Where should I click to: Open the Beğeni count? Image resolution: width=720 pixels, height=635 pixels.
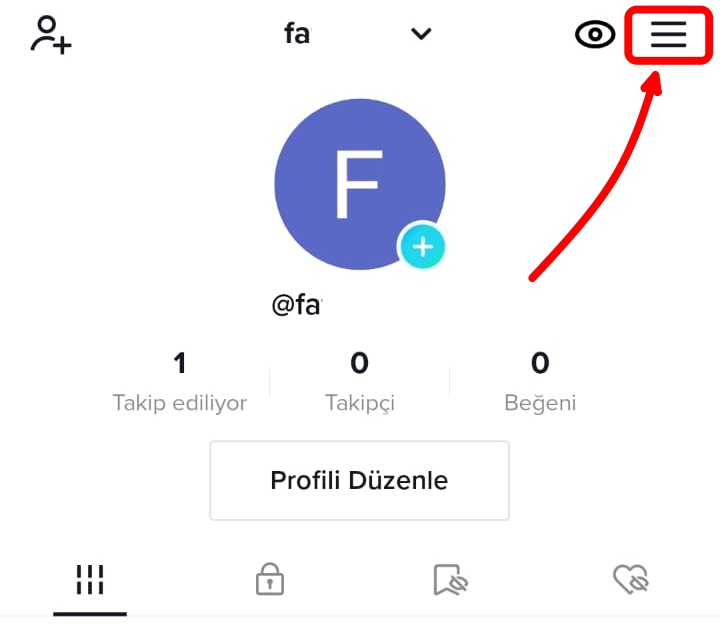[540, 382]
